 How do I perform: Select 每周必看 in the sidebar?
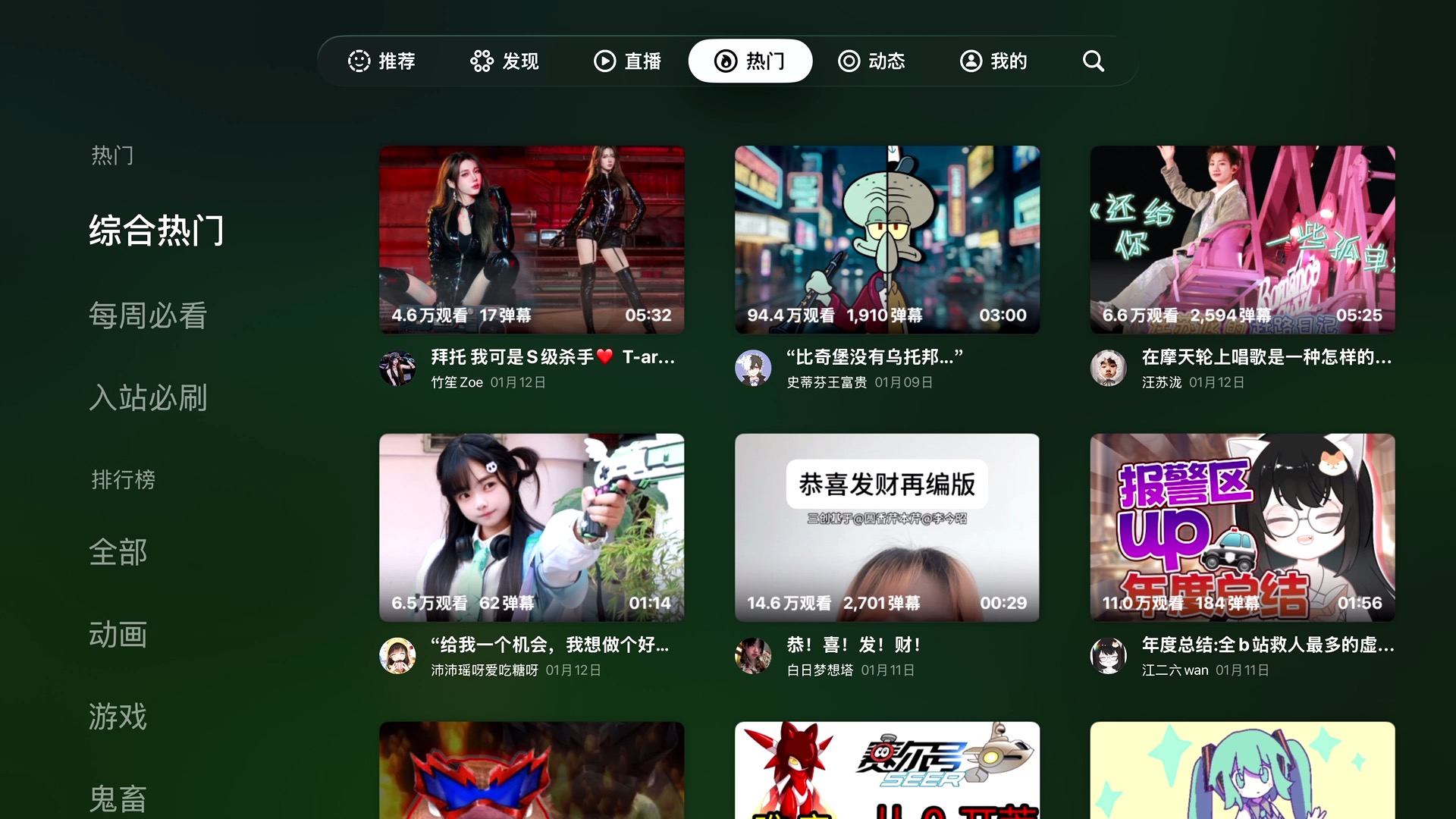coord(148,315)
